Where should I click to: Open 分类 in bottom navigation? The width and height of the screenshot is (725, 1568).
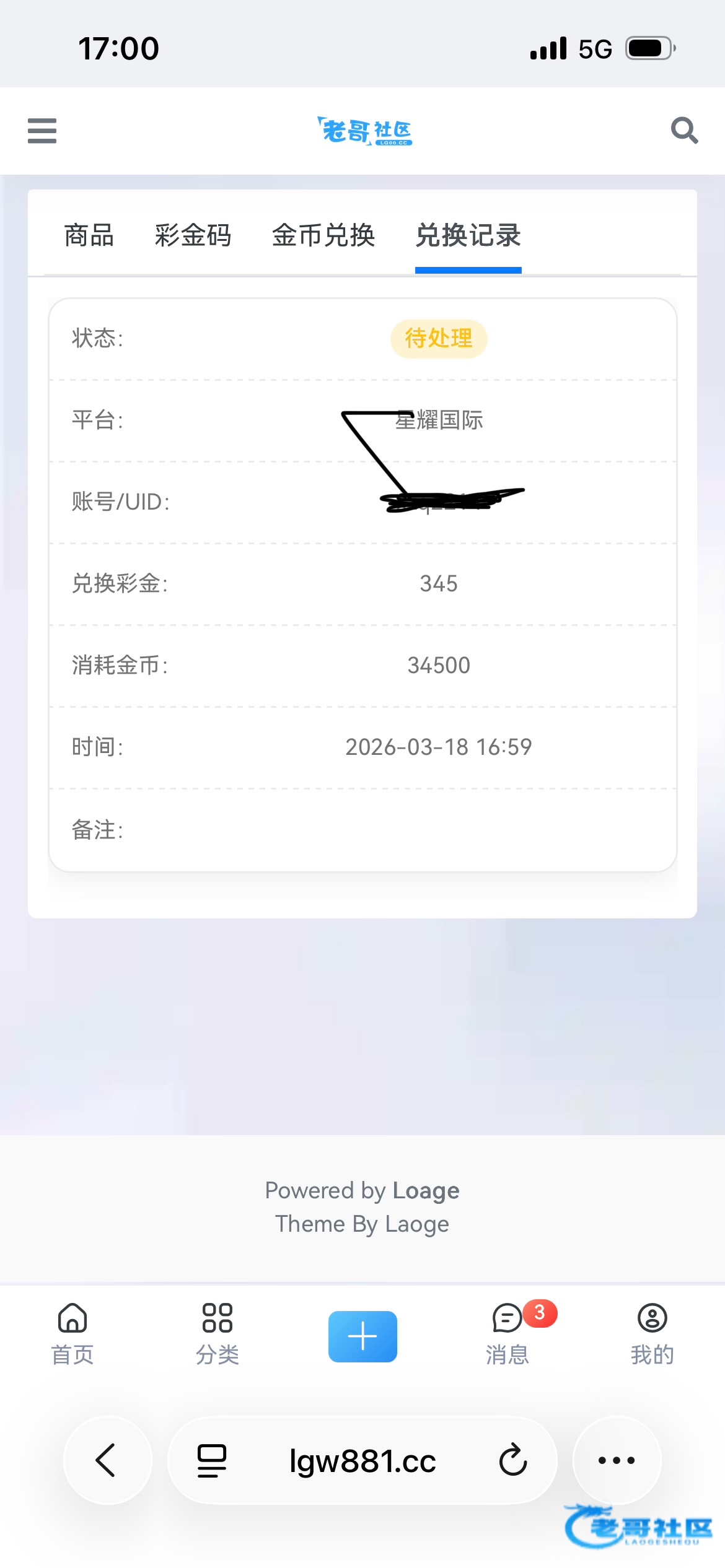tap(217, 1334)
